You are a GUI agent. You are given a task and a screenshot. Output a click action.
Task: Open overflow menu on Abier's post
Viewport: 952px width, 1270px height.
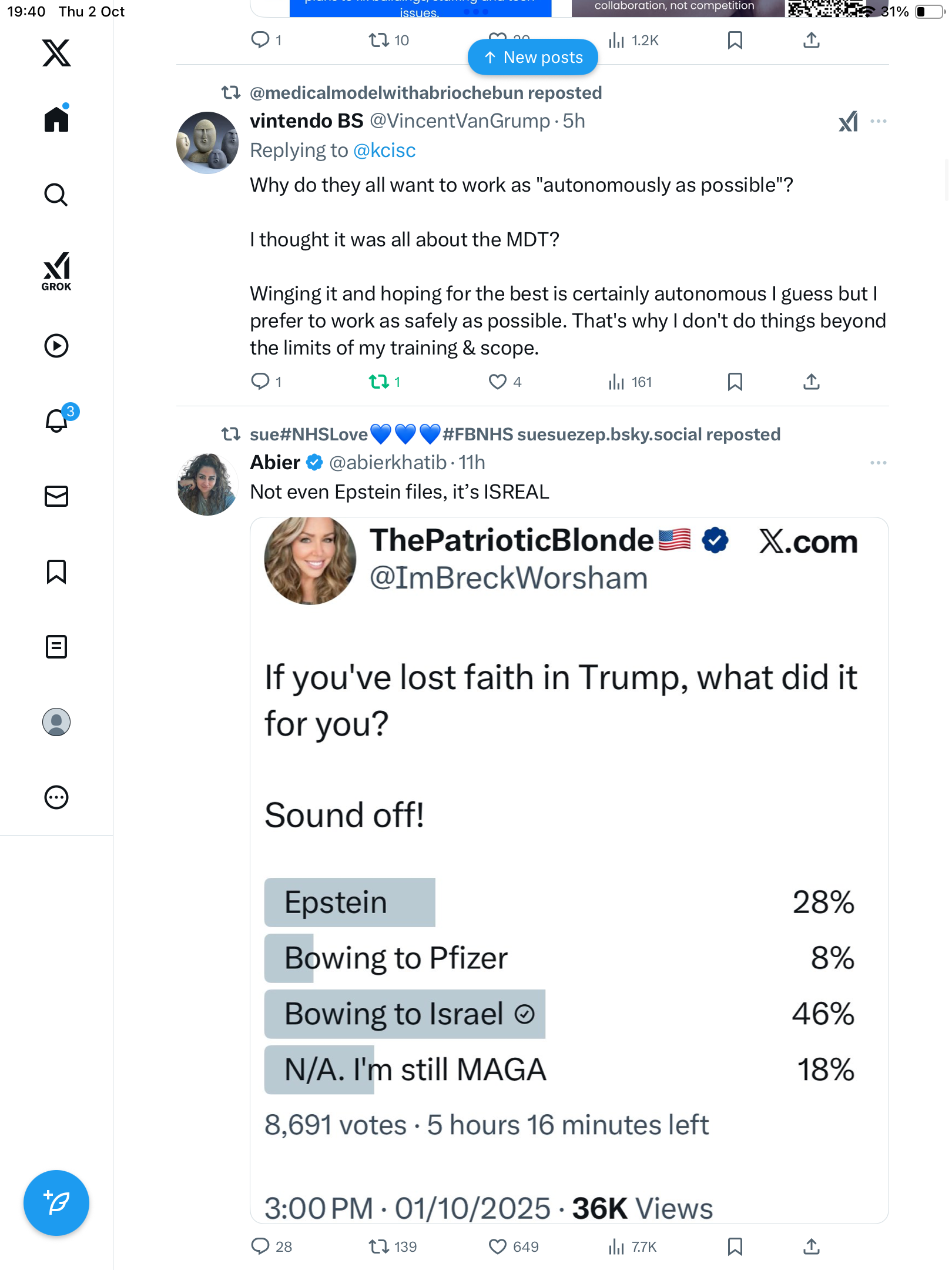pyautogui.click(x=878, y=463)
